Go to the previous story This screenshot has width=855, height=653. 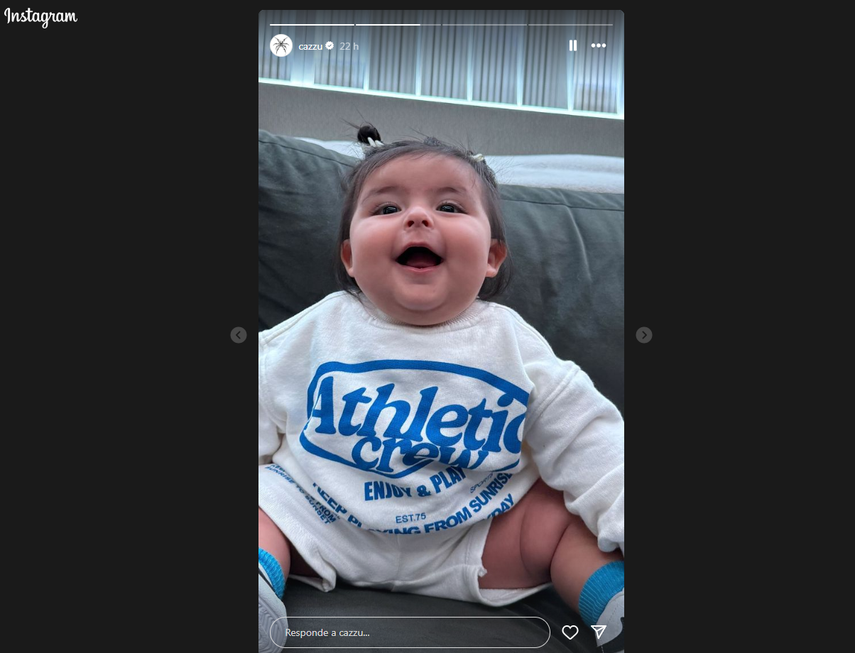[238, 335]
